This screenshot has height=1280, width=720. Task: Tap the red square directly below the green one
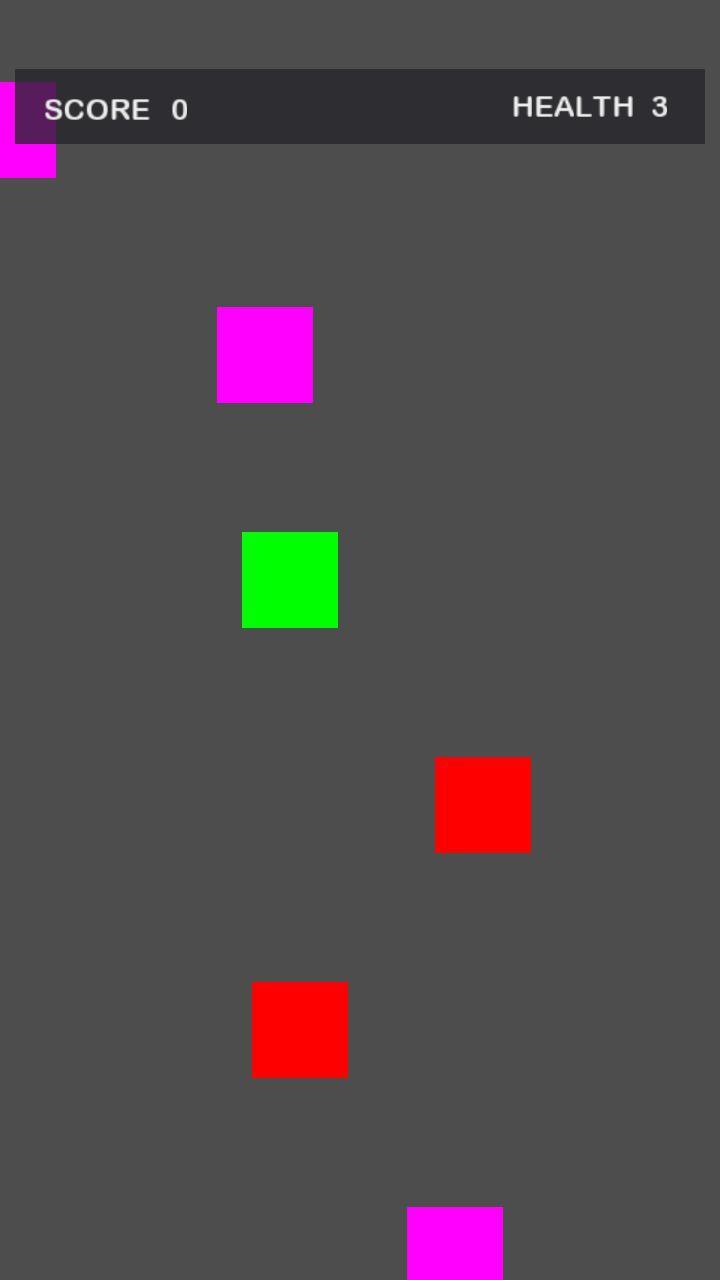click(x=300, y=1030)
